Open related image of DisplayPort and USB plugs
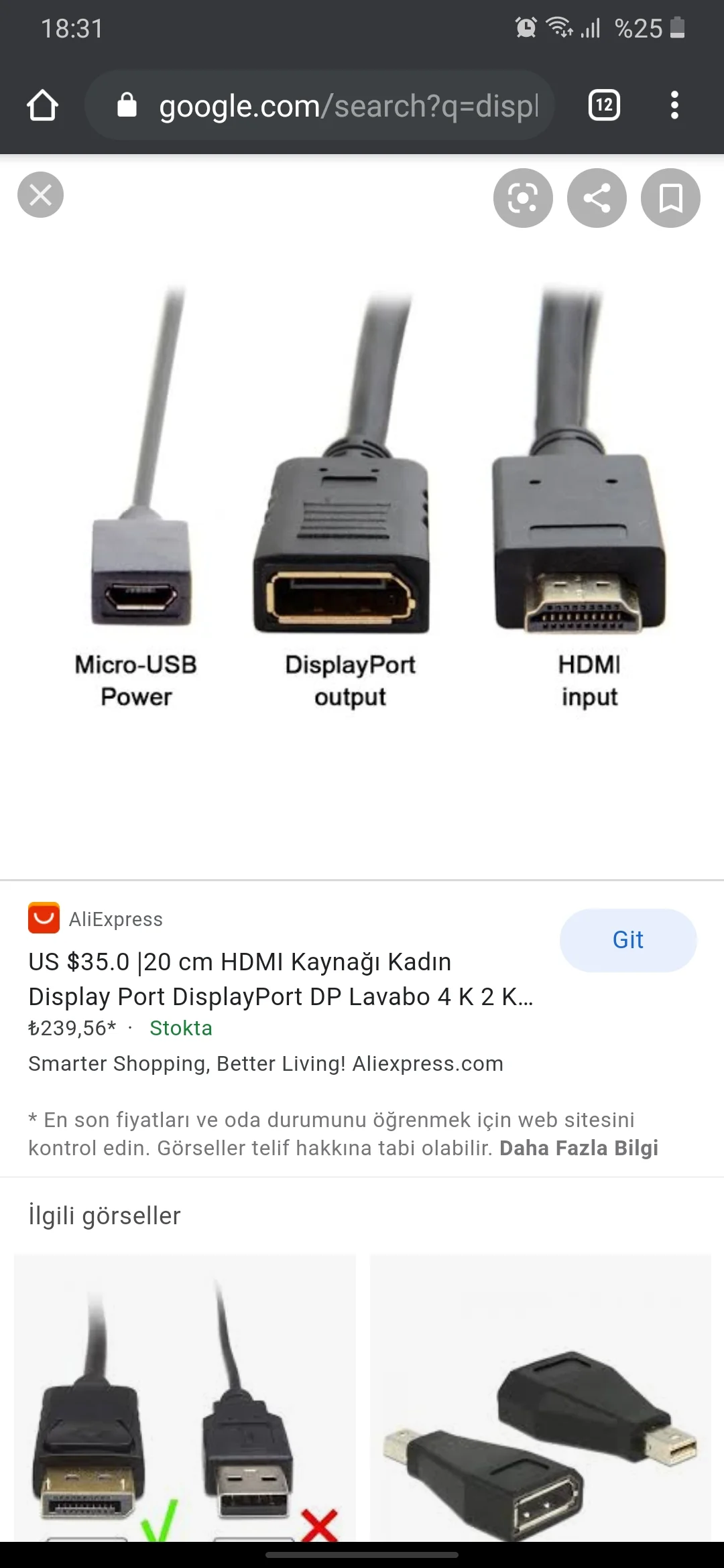This screenshot has height=1568, width=724. tap(185, 1397)
